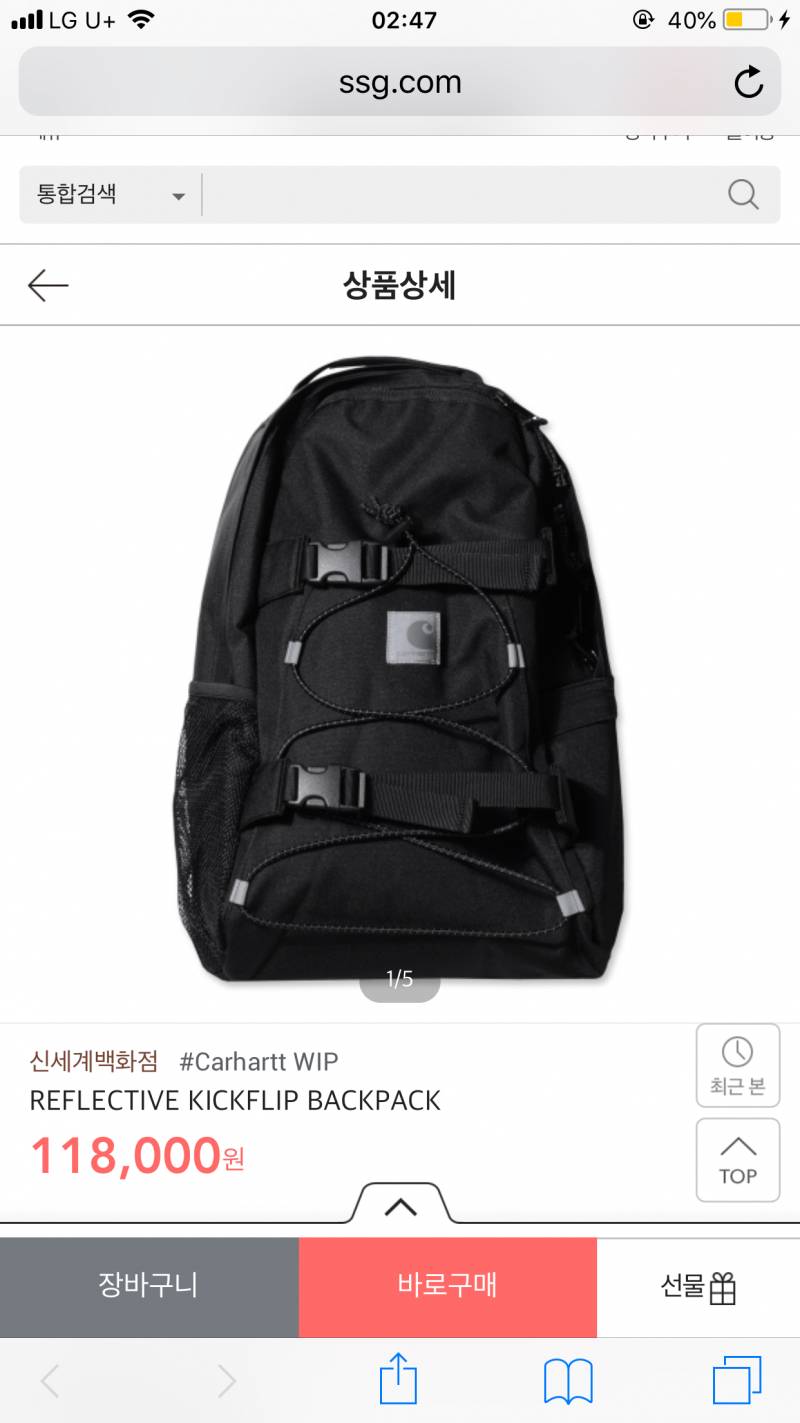Screen dimensions: 800x1423
Task: Tap the search text field
Action: pyautogui.click(x=460, y=195)
